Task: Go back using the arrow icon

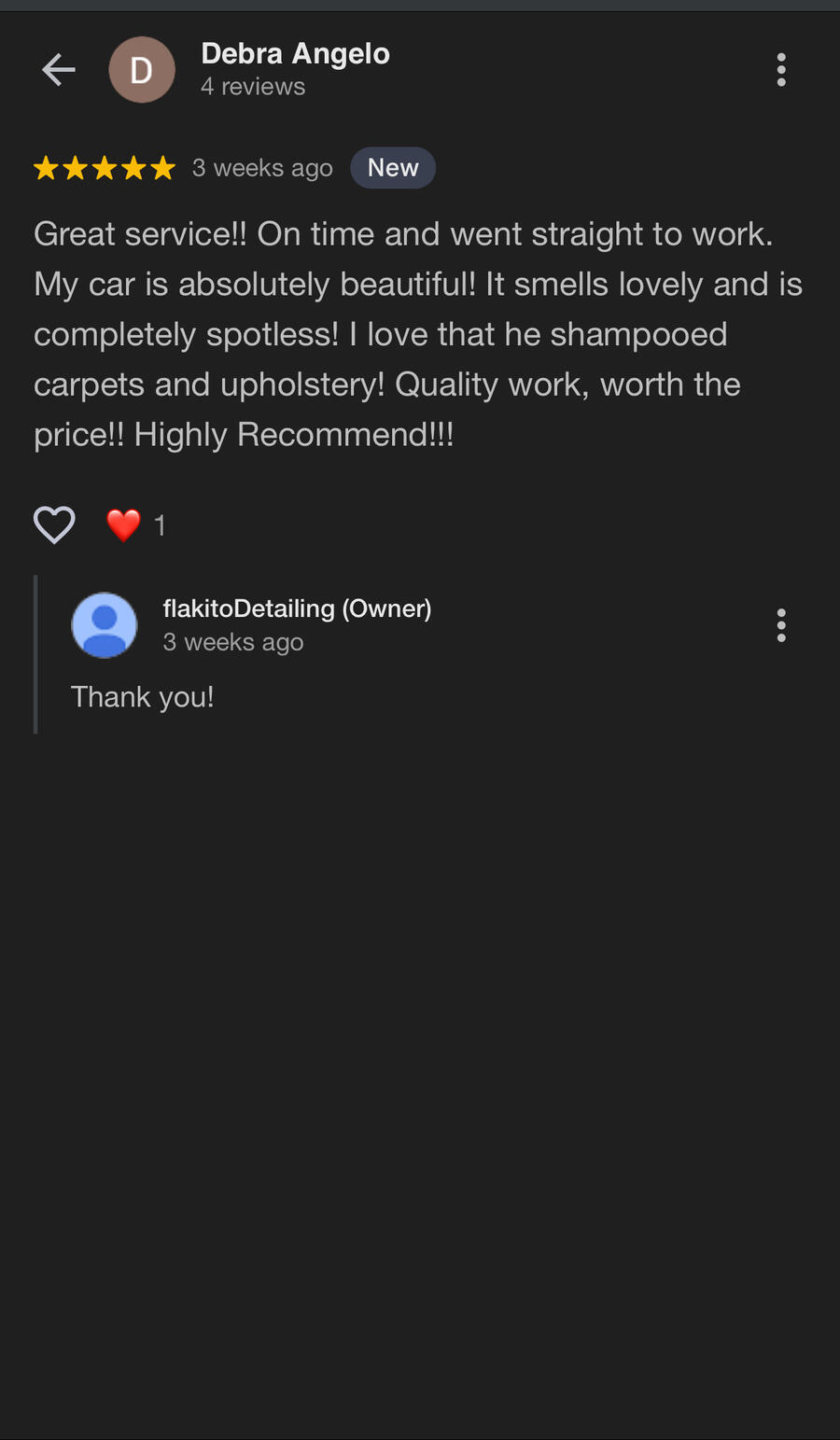Action: point(59,70)
